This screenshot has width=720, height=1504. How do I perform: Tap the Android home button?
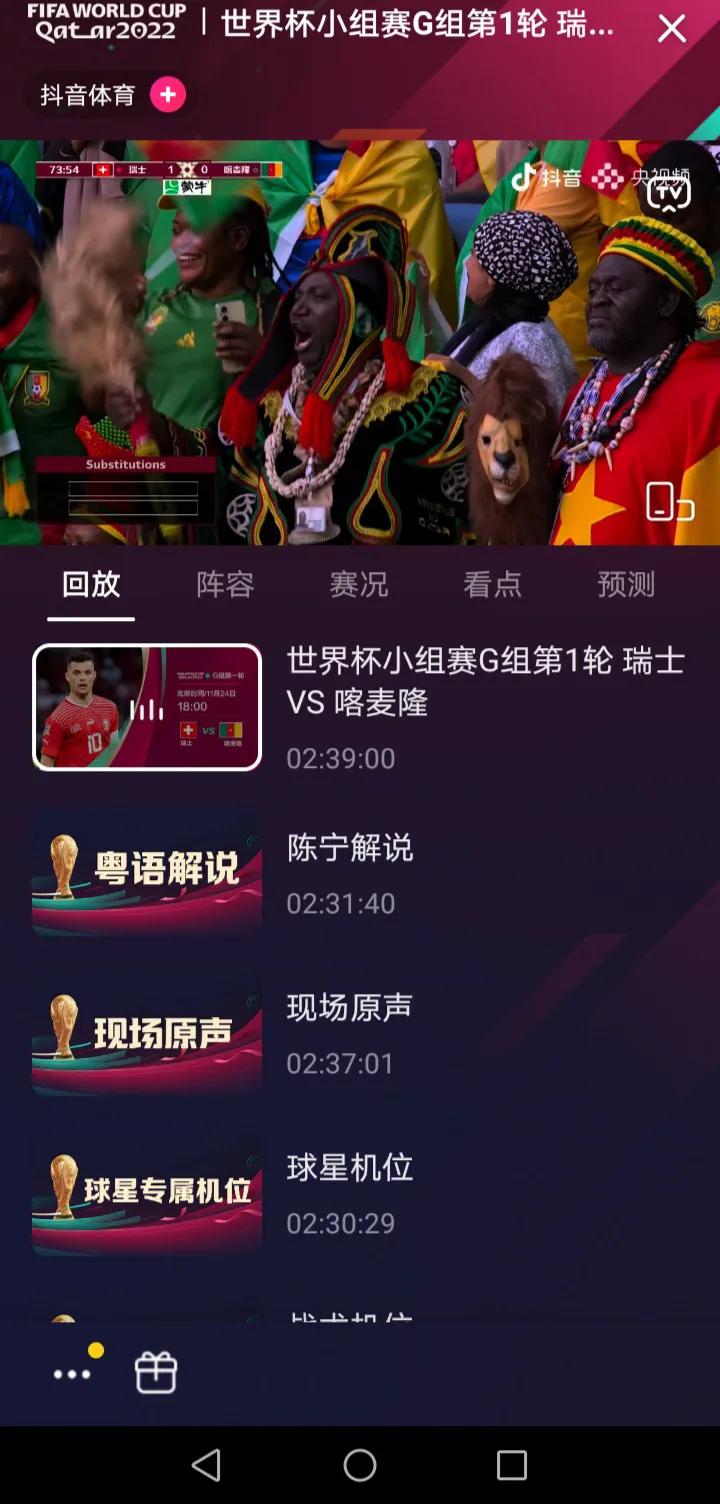coord(360,1467)
